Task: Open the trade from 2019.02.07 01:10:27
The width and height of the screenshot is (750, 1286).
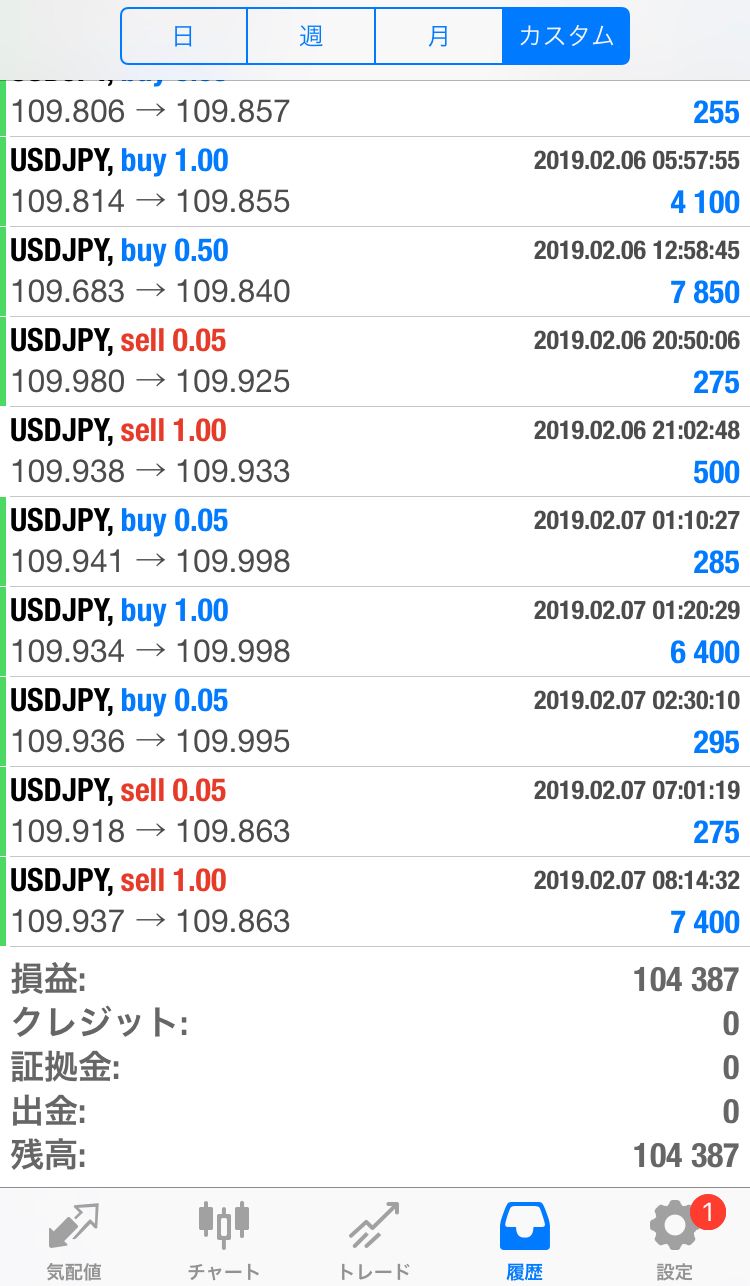Action: point(375,542)
